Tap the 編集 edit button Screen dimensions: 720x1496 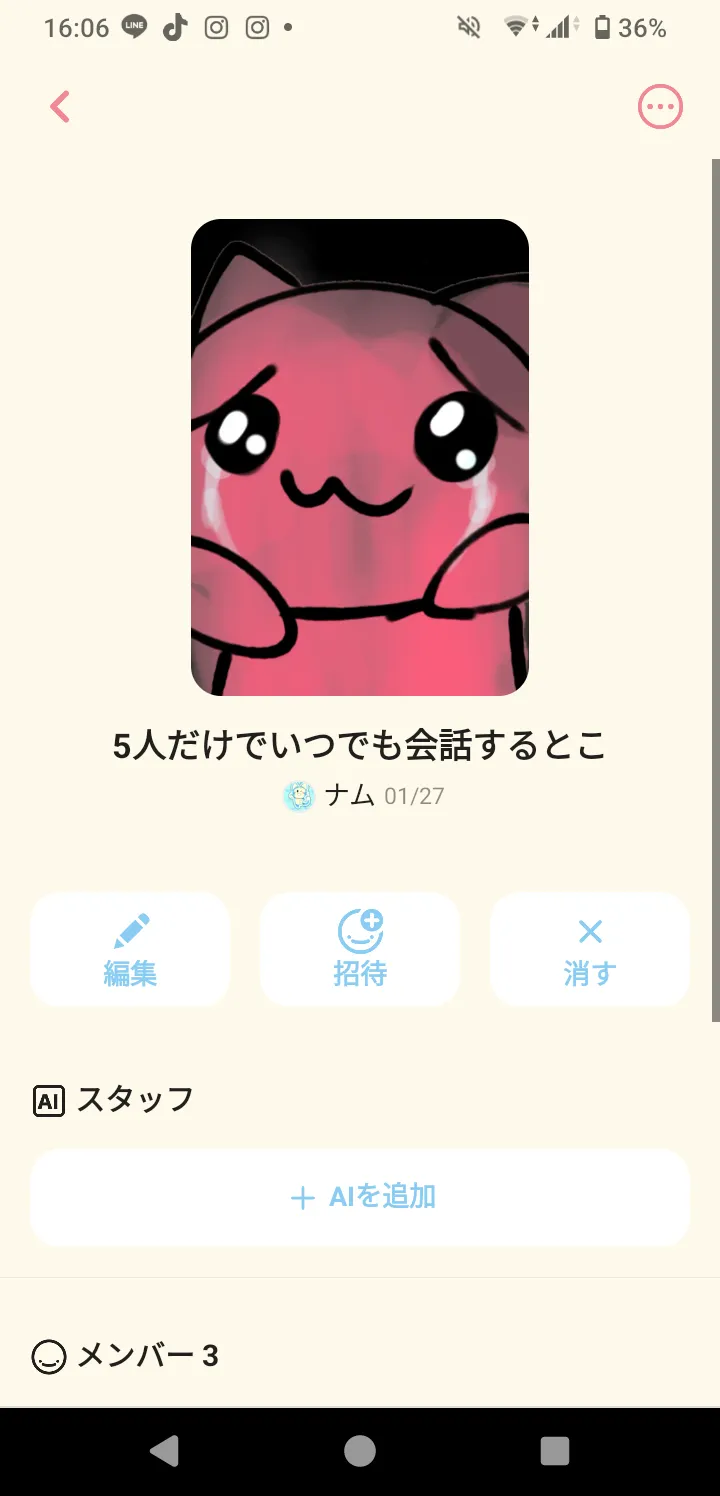[130, 949]
